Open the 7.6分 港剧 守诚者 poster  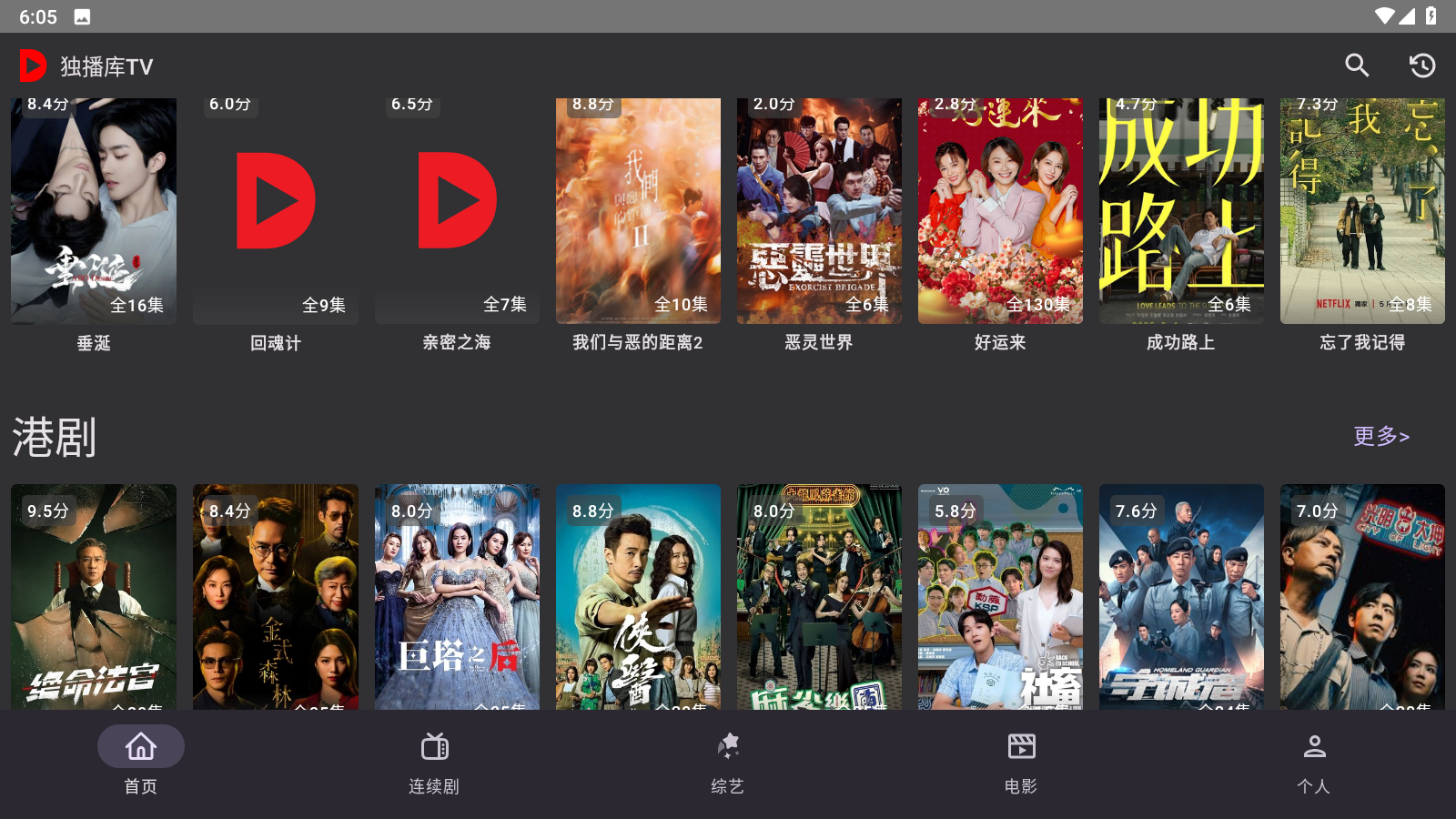(1181, 596)
